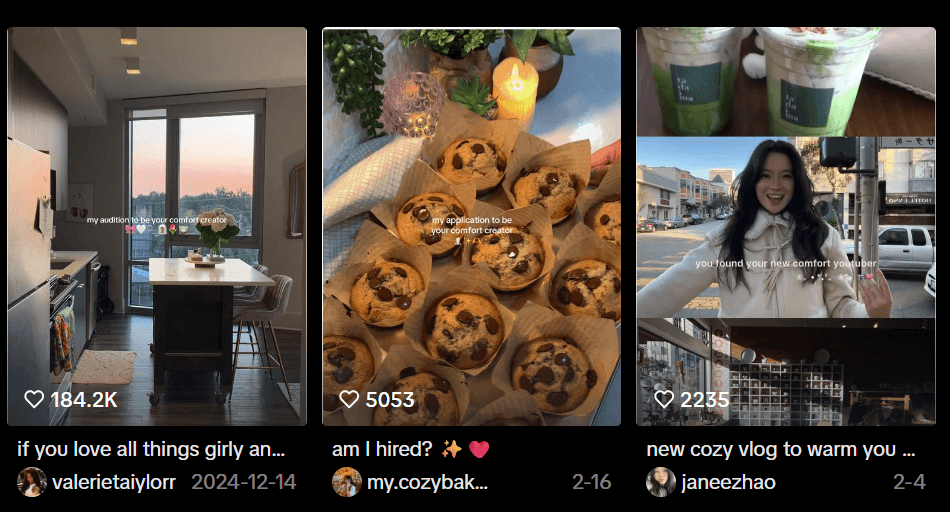Open the comfort creator audition kitchen video
The height and width of the screenshot is (512, 950).
click(x=157, y=226)
